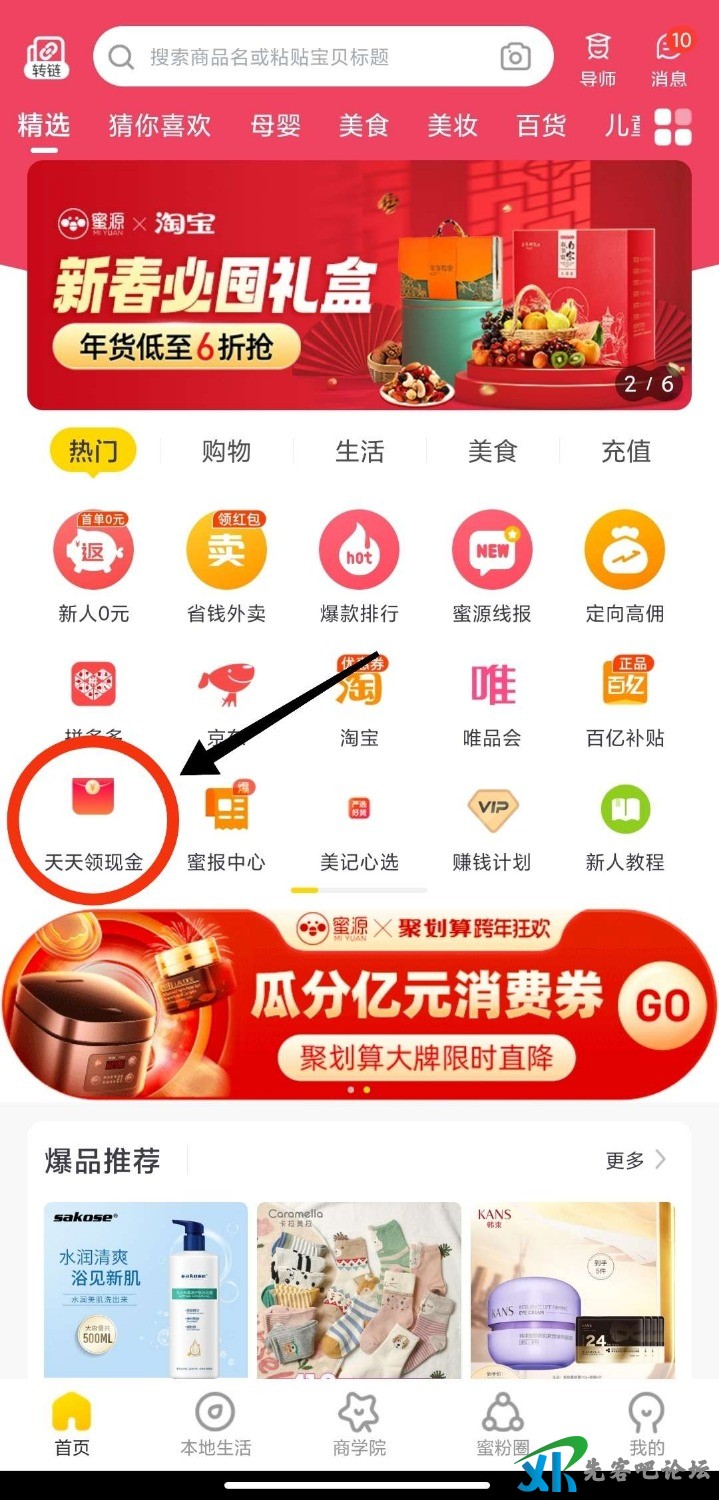Open the 唯品会 shortcut
This screenshot has height=1500, width=719.
tap(492, 700)
